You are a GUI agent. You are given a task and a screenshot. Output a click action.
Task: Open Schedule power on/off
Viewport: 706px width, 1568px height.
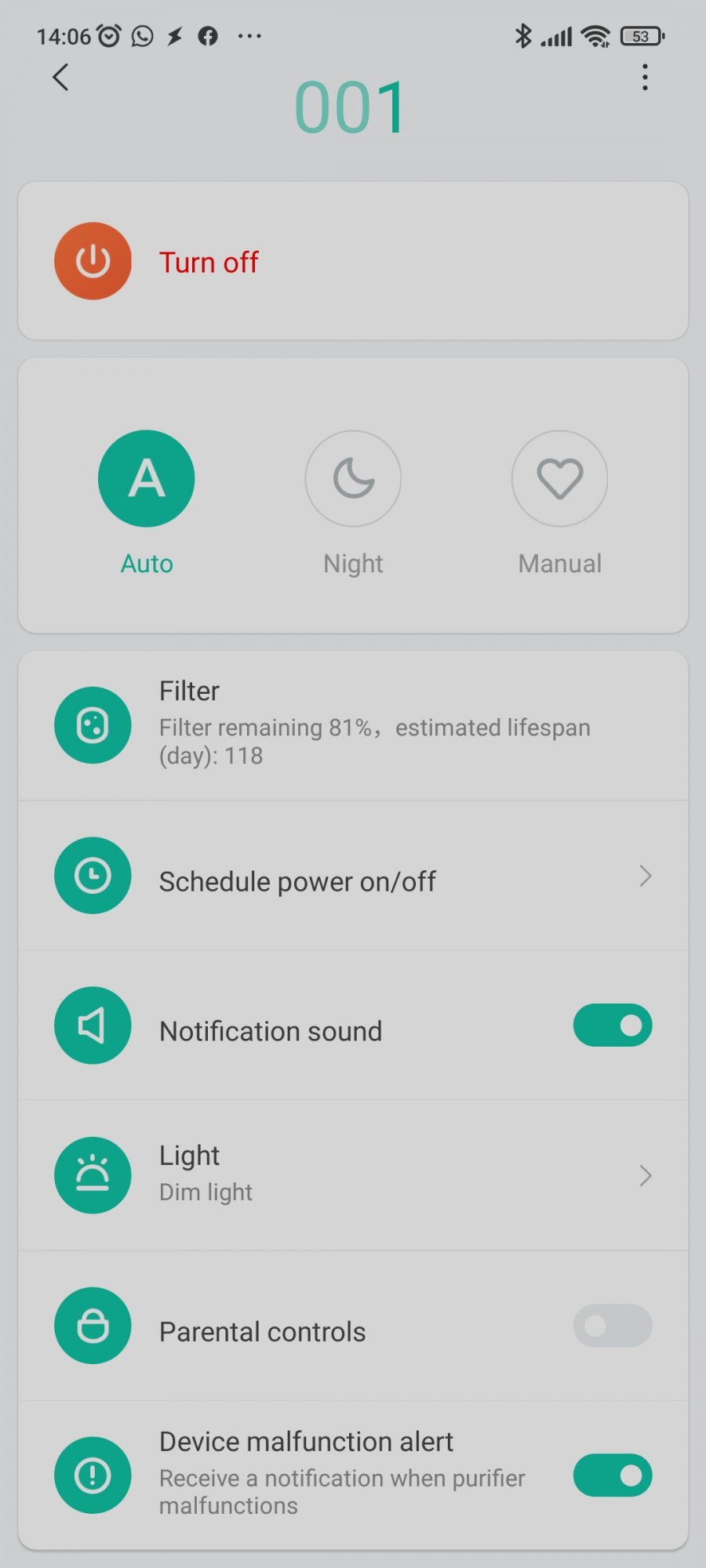[353, 877]
